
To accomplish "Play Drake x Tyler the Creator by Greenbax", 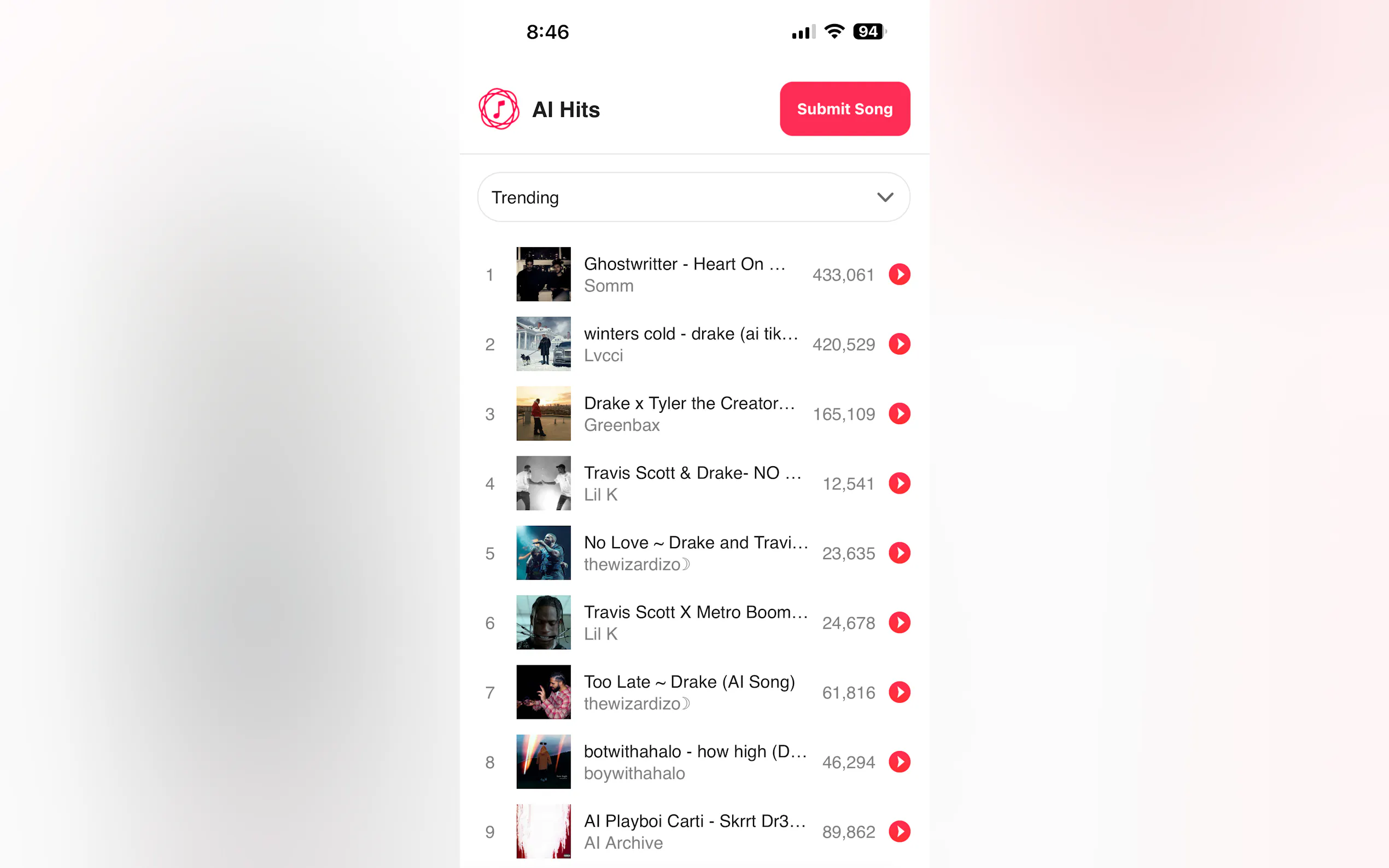I will pyautogui.click(x=899, y=414).
